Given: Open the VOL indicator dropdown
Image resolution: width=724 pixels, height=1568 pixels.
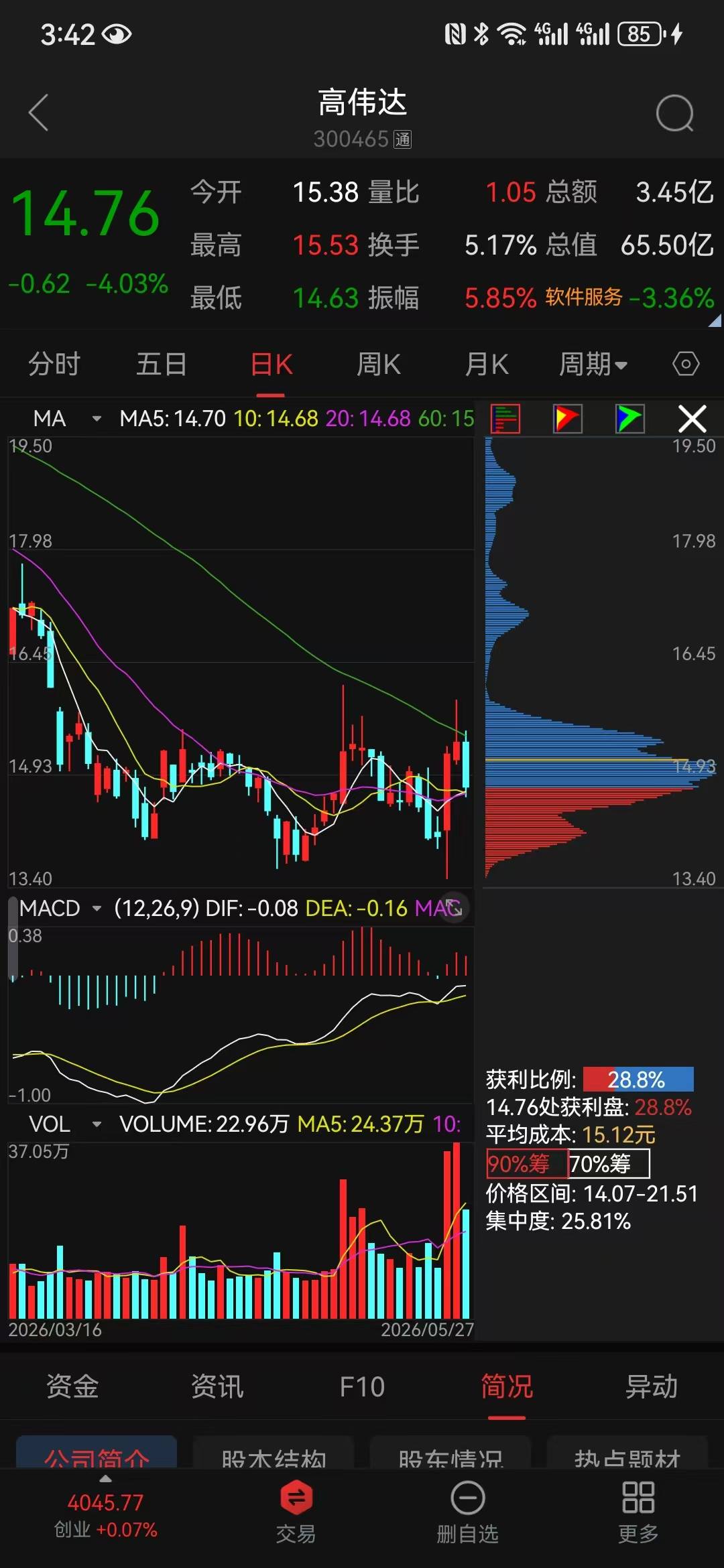Looking at the screenshot, I should [x=65, y=1124].
